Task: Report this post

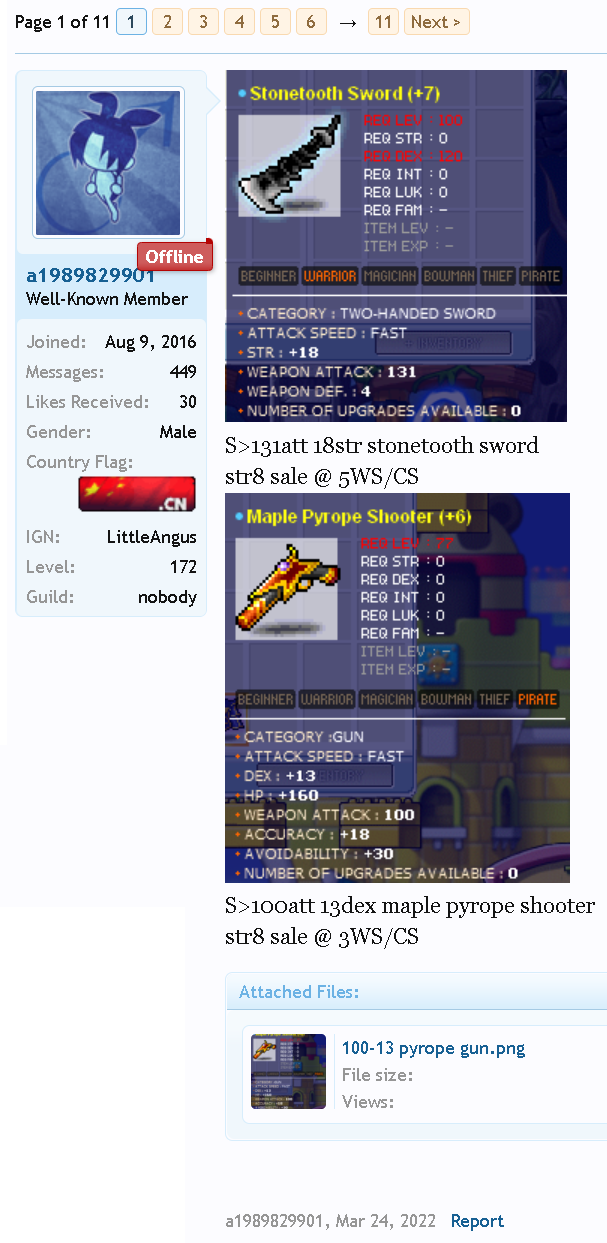Action: (477, 1221)
